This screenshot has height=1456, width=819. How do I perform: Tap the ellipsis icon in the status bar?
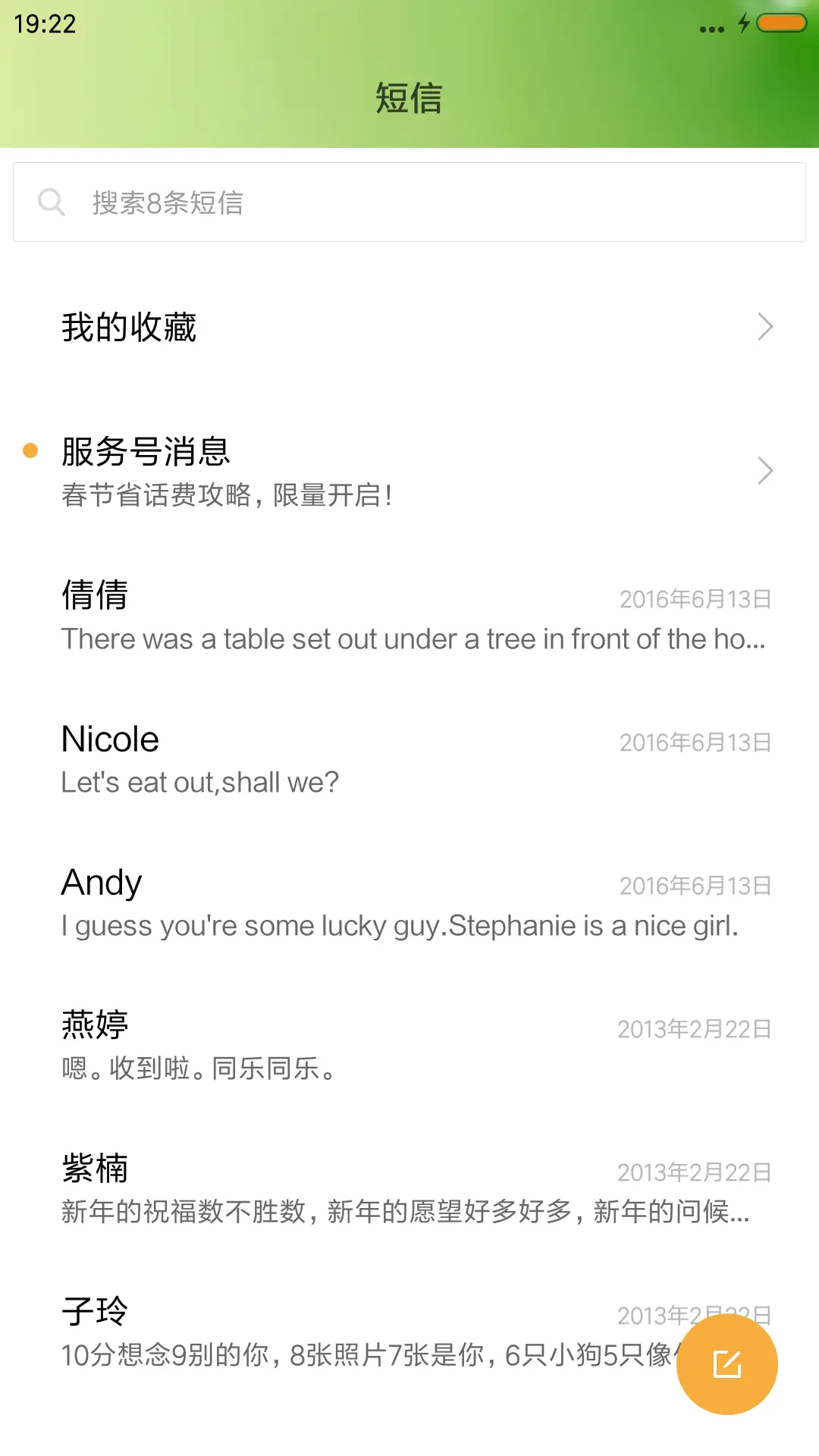711,27
